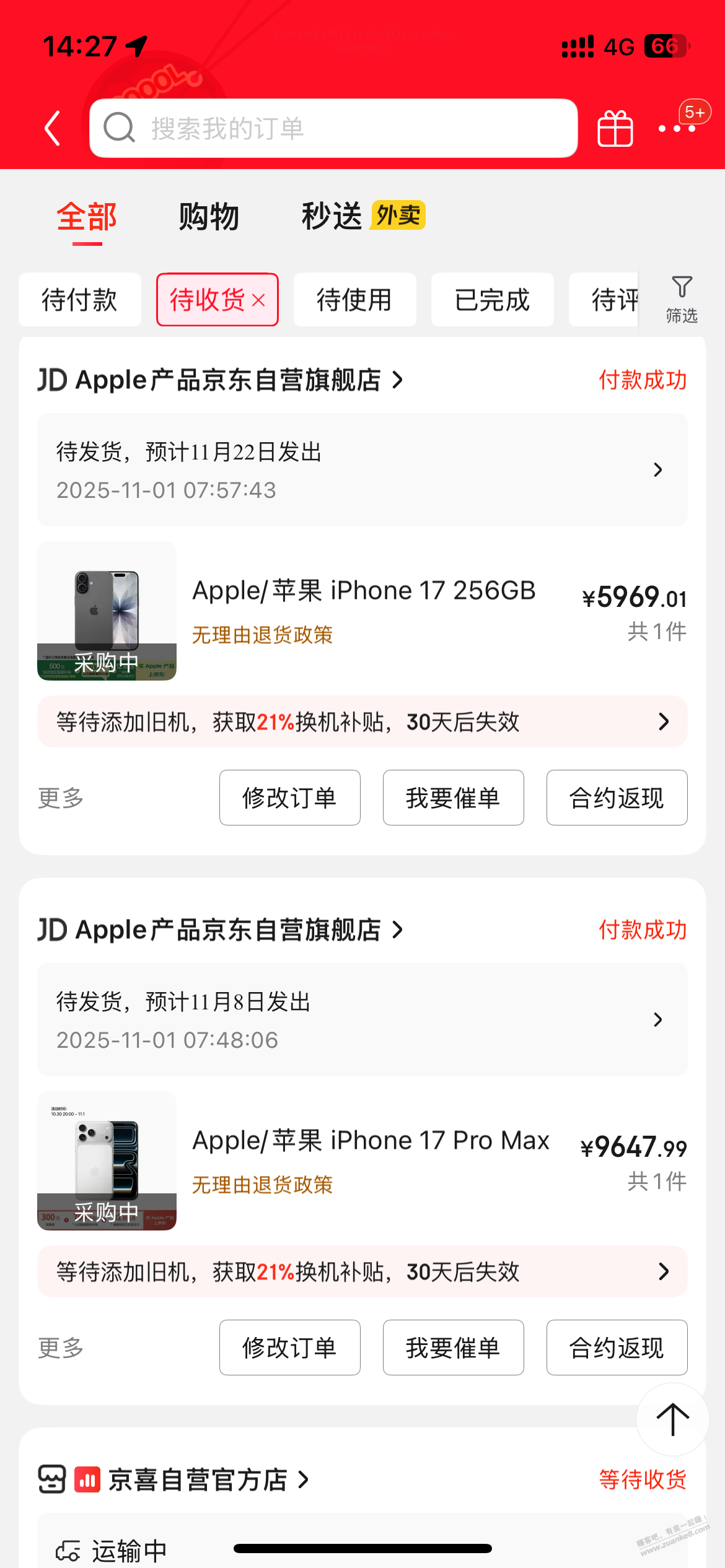Switch to the 购物 tab

209,217
